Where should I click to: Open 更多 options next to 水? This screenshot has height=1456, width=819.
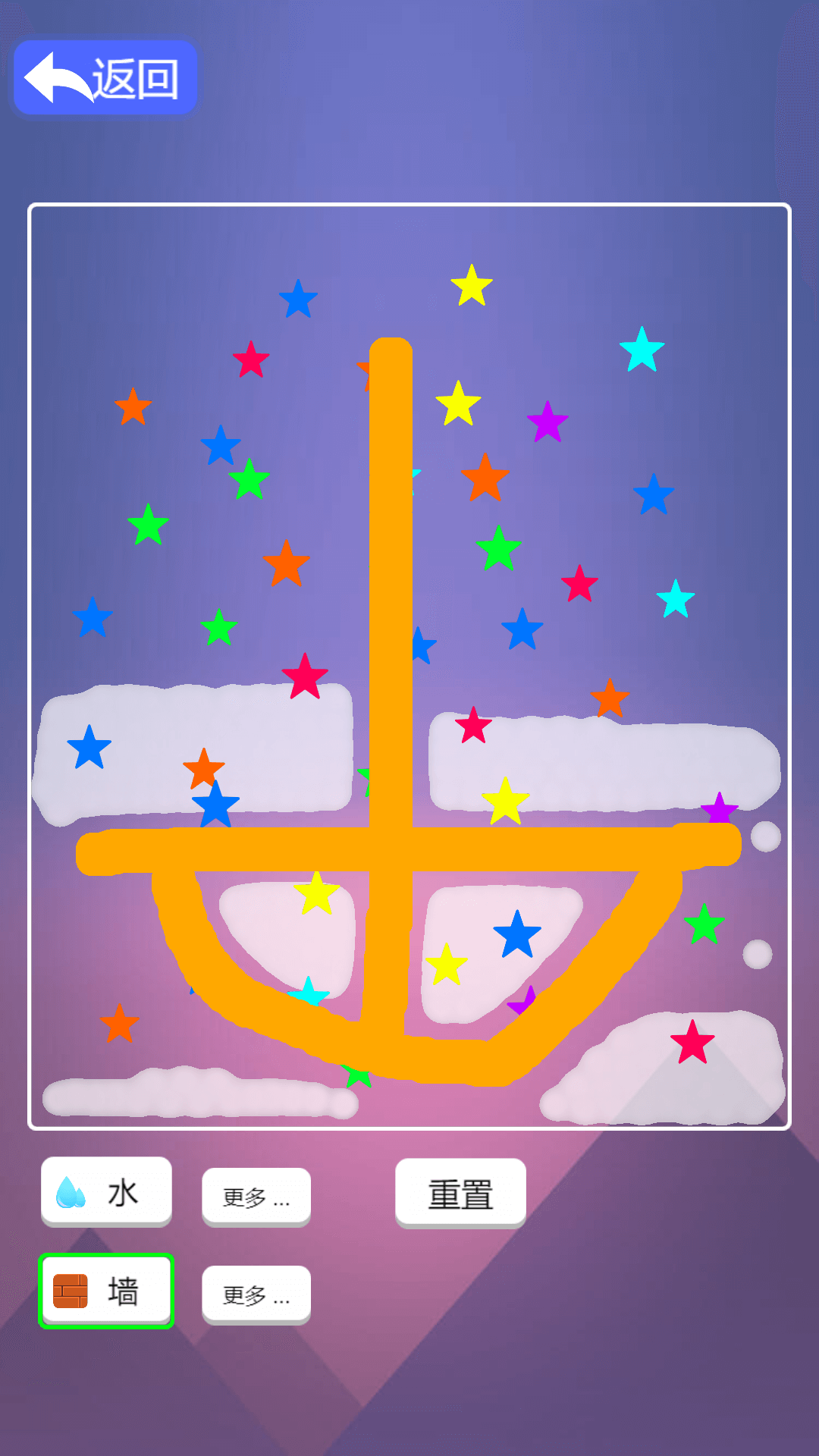coord(256,1197)
